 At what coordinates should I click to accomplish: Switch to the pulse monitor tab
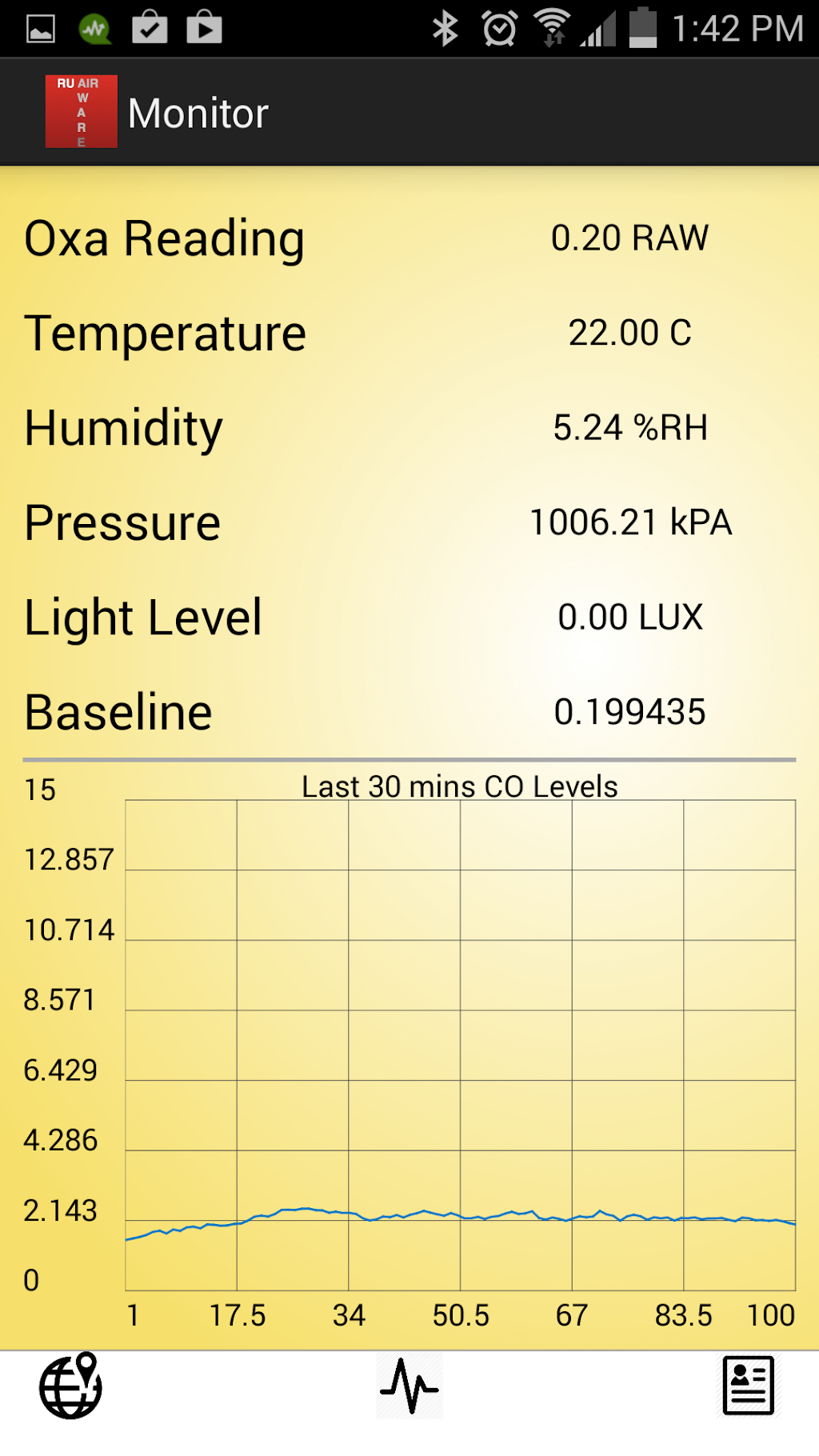coord(409,1386)
